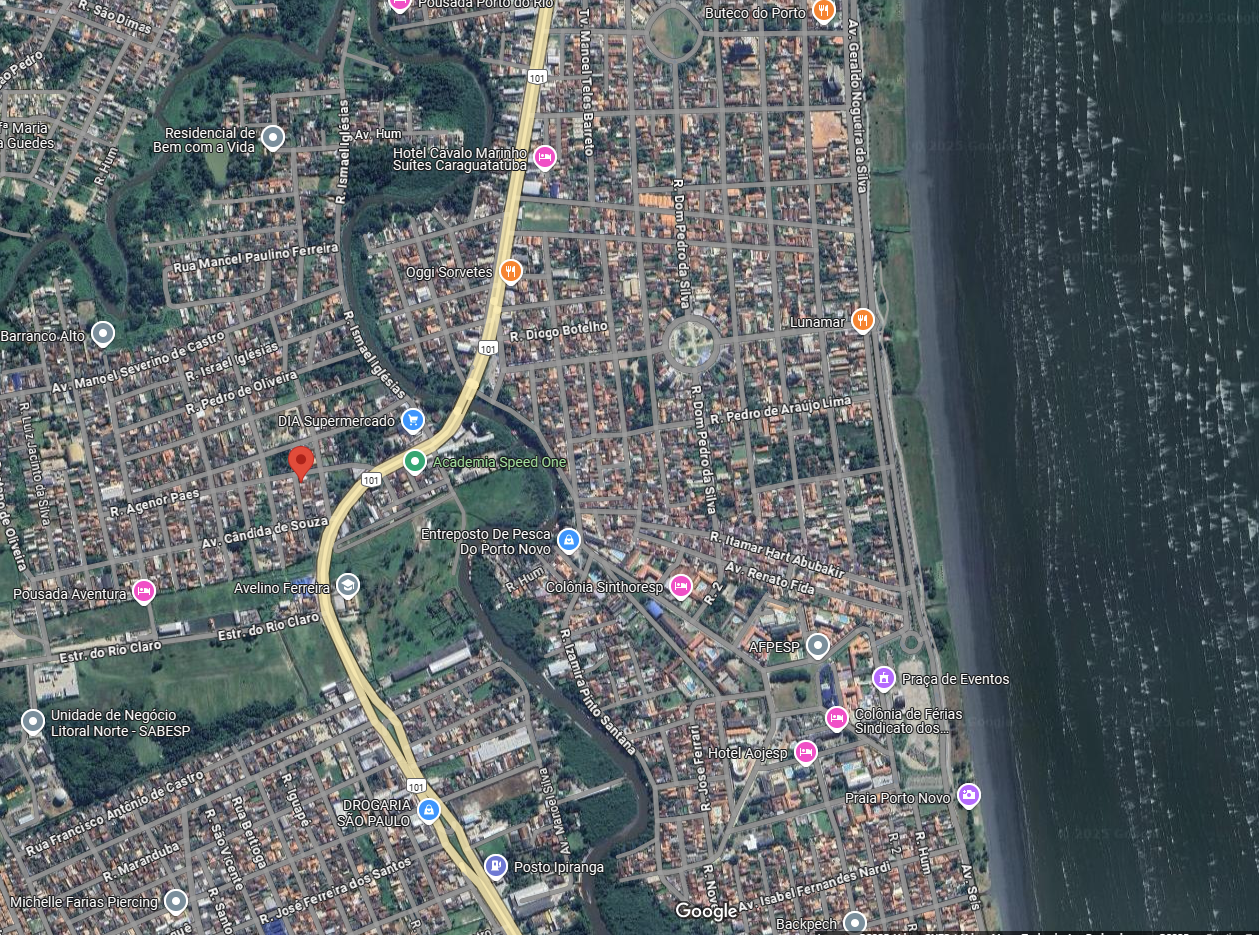Open the Hotel Aojesp lodging pin
The height and width of the screenshot is (935, 1259).
click(805, 752)
